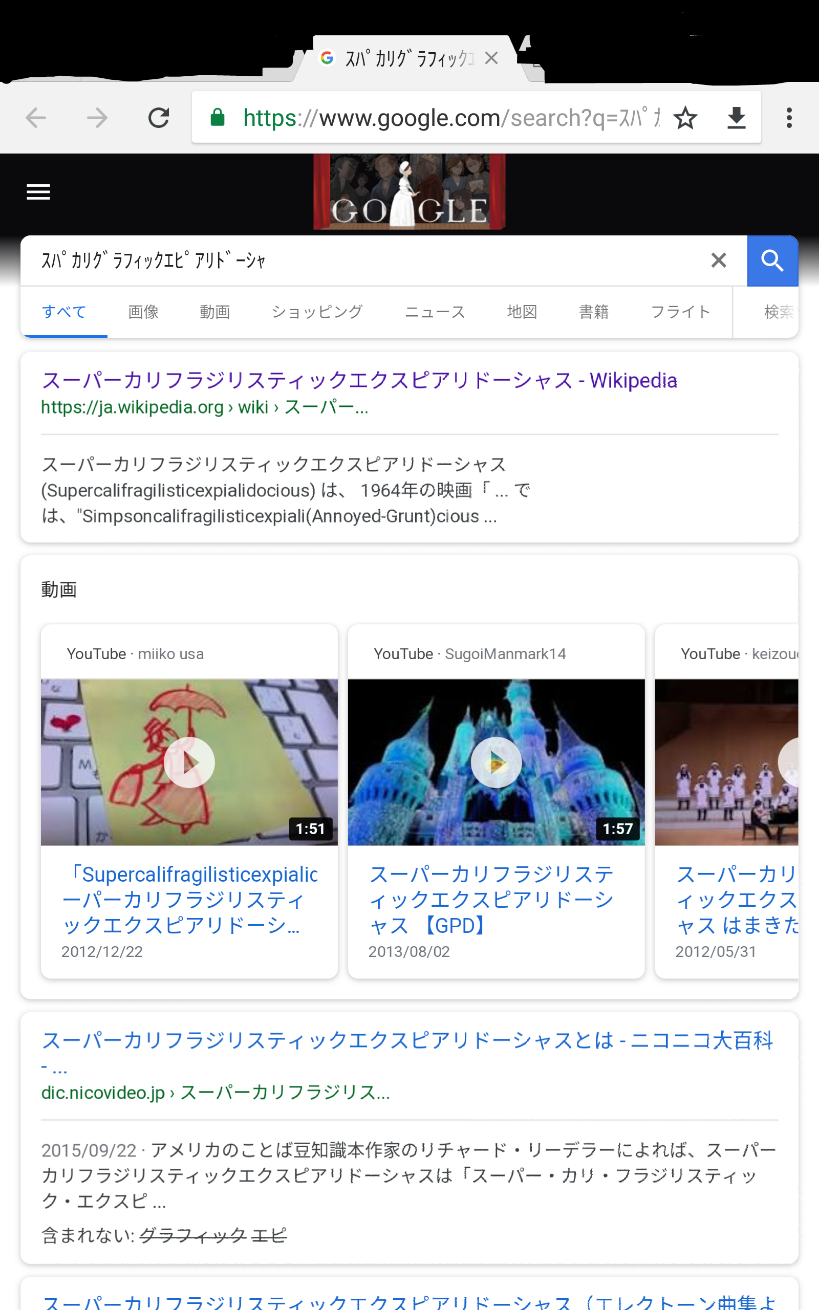Select the ショッピング tab
This screenshot has height=1310, width=819.
coord(317,312)
